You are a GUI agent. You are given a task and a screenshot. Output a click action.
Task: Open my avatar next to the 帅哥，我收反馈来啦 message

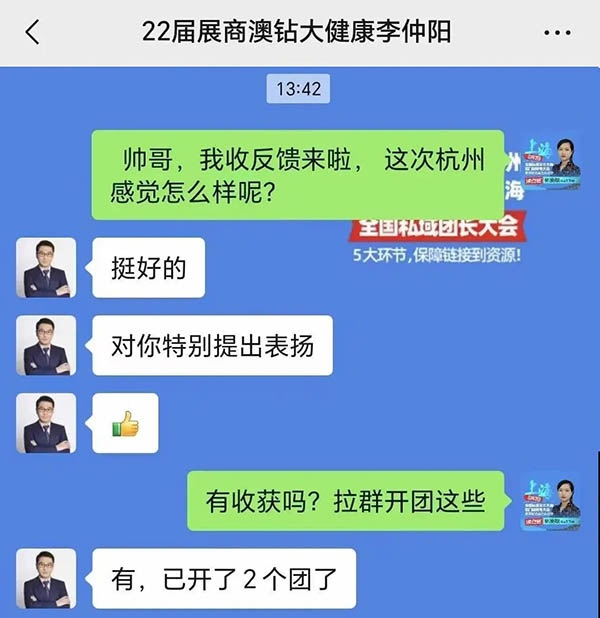(550, 161)
